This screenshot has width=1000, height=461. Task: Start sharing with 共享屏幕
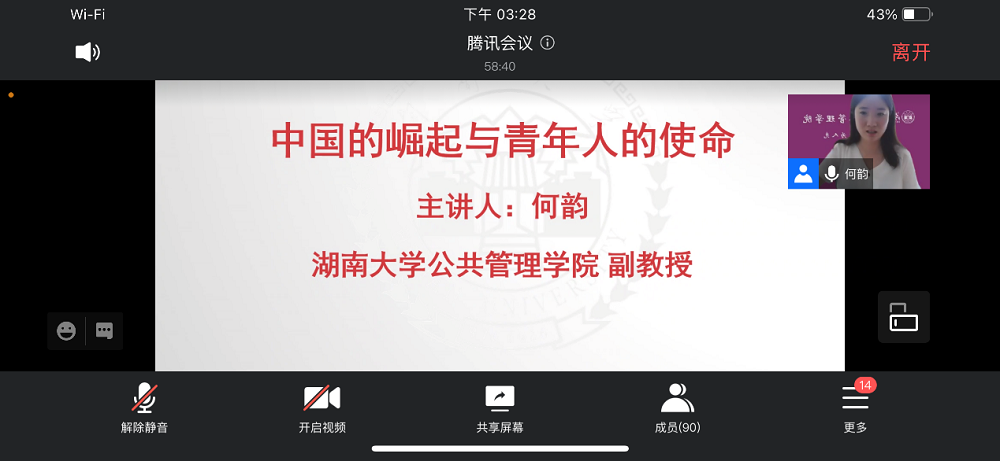(x=499, y=407)
